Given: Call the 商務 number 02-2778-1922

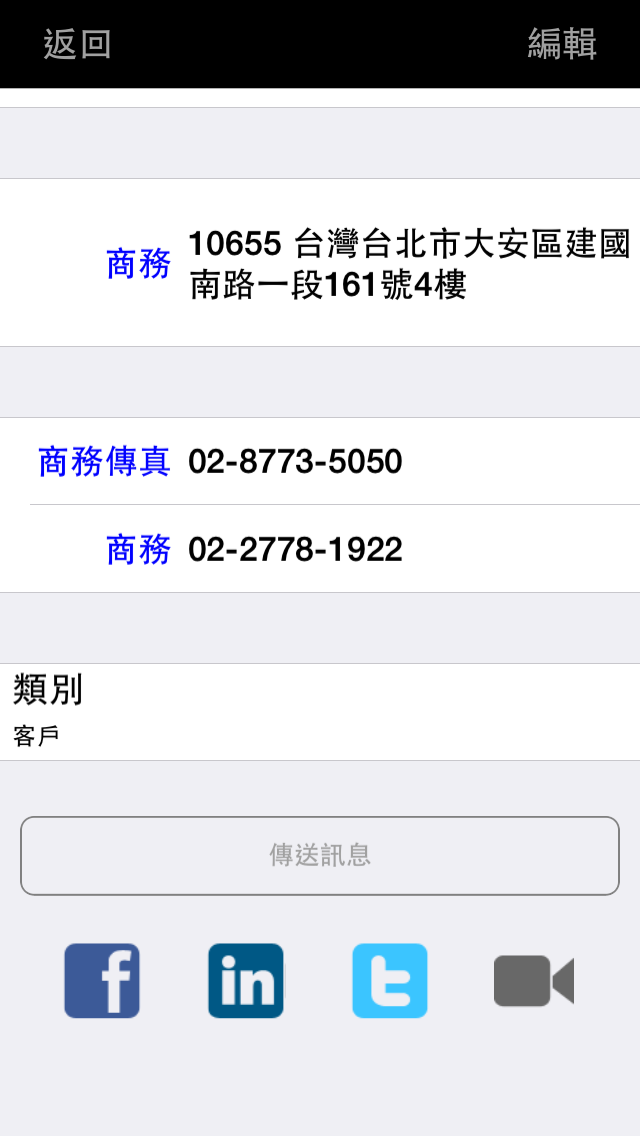Looking at the screenshot, I should tap(295, 549).
